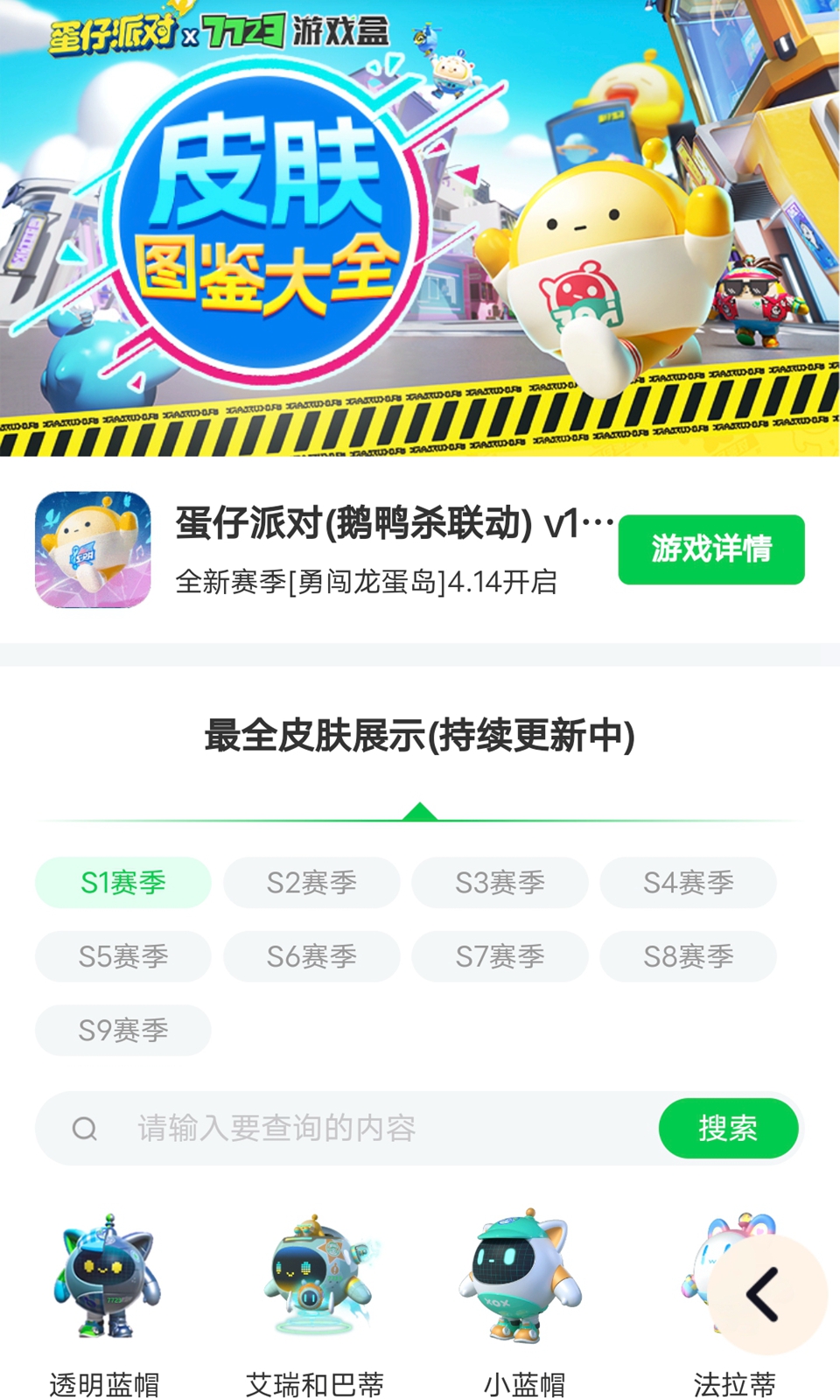Image resolution: width=840 pixels, height=1400 pixels.
Task: Show S5赛季 skins
Action: pyautogui.click(x=123, y=955)
